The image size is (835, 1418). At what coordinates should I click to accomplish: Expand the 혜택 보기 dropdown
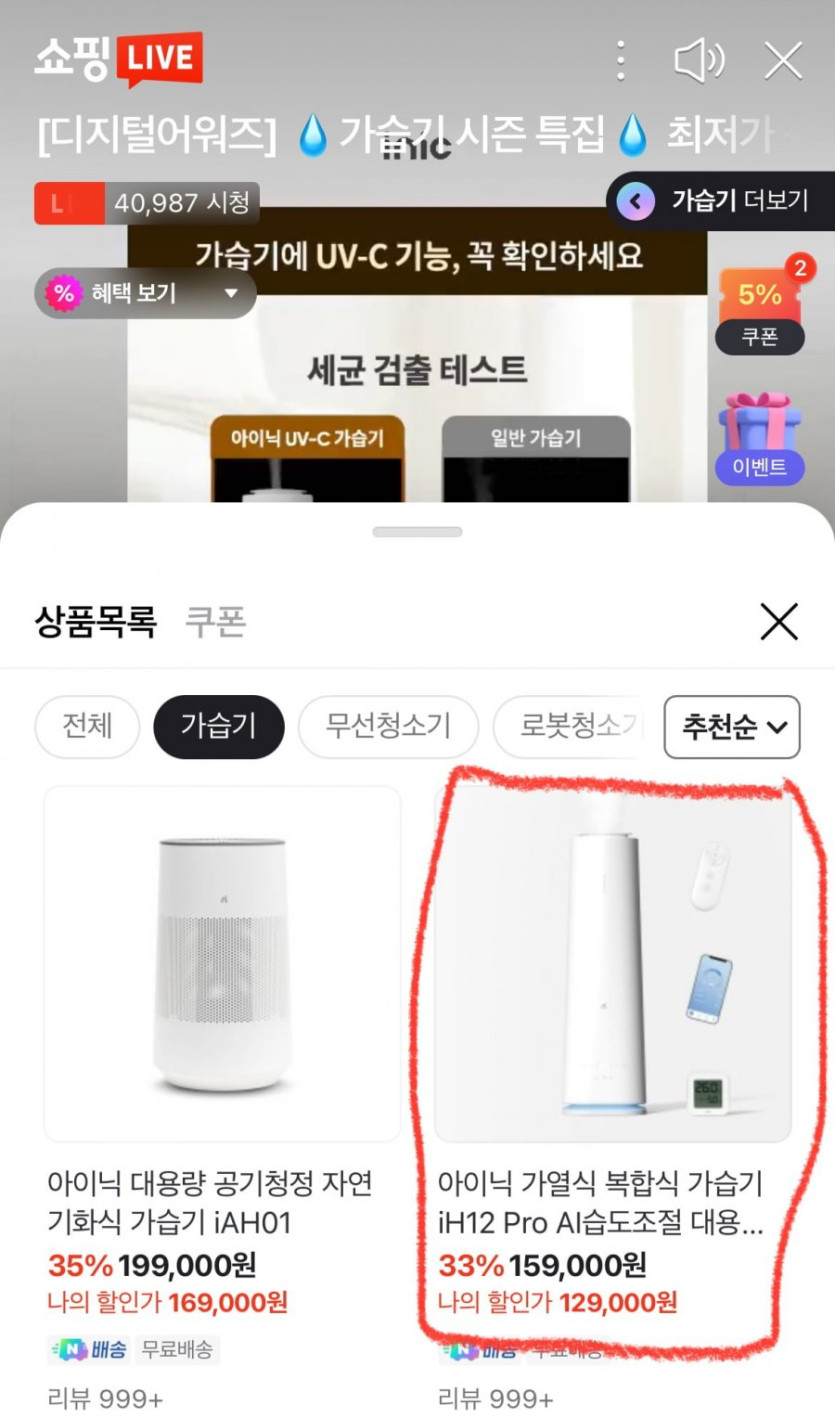pos(145,294)
